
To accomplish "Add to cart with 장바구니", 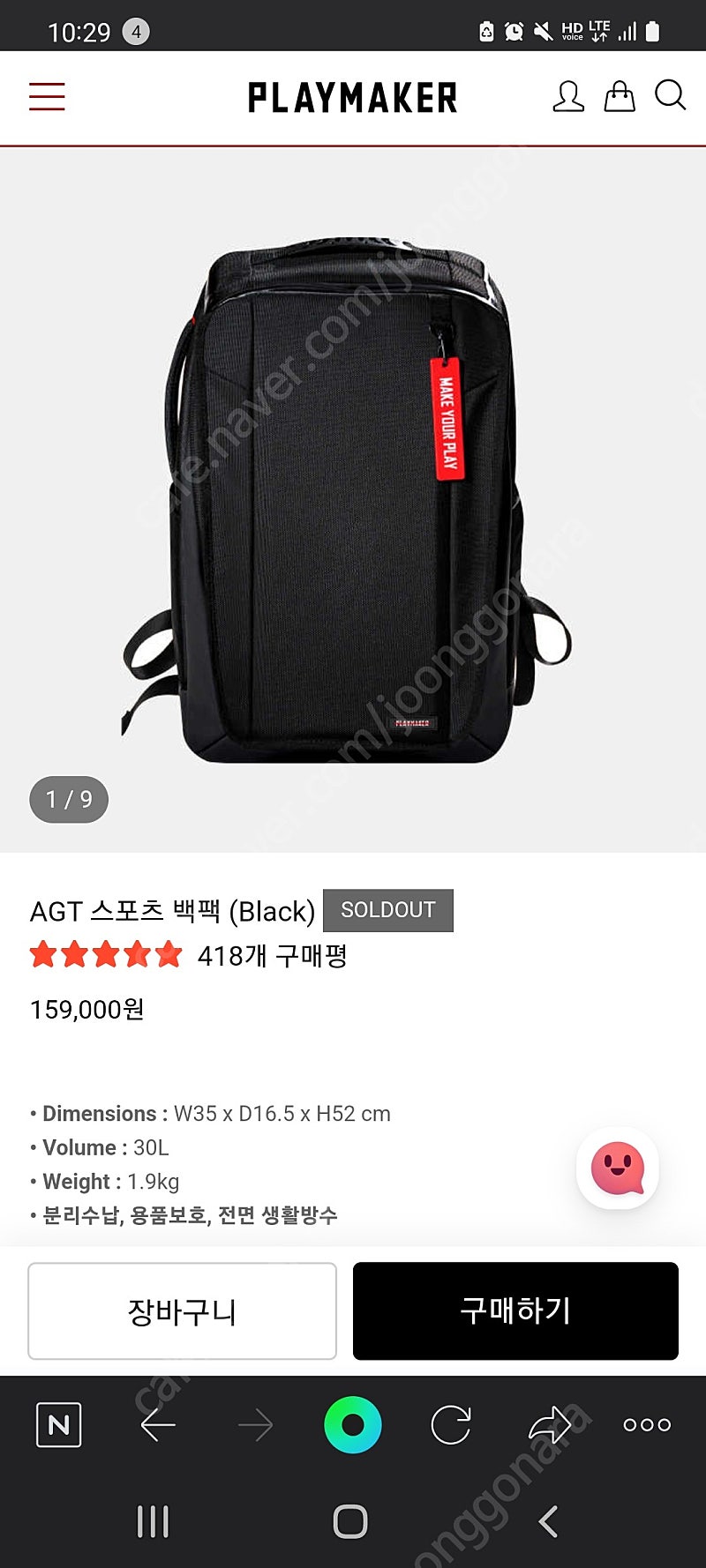I will (182, 1311).
